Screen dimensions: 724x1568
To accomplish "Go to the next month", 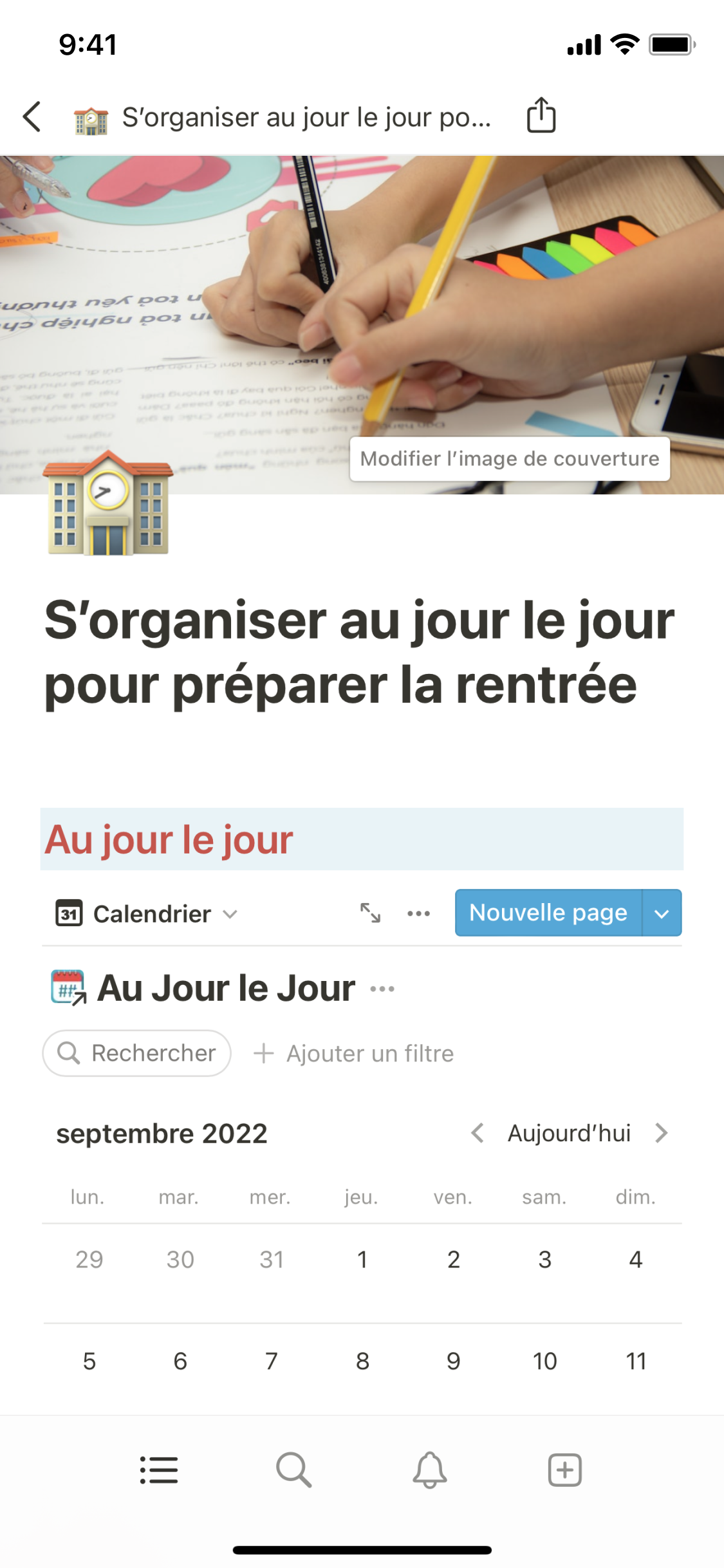I will 661,1133.
